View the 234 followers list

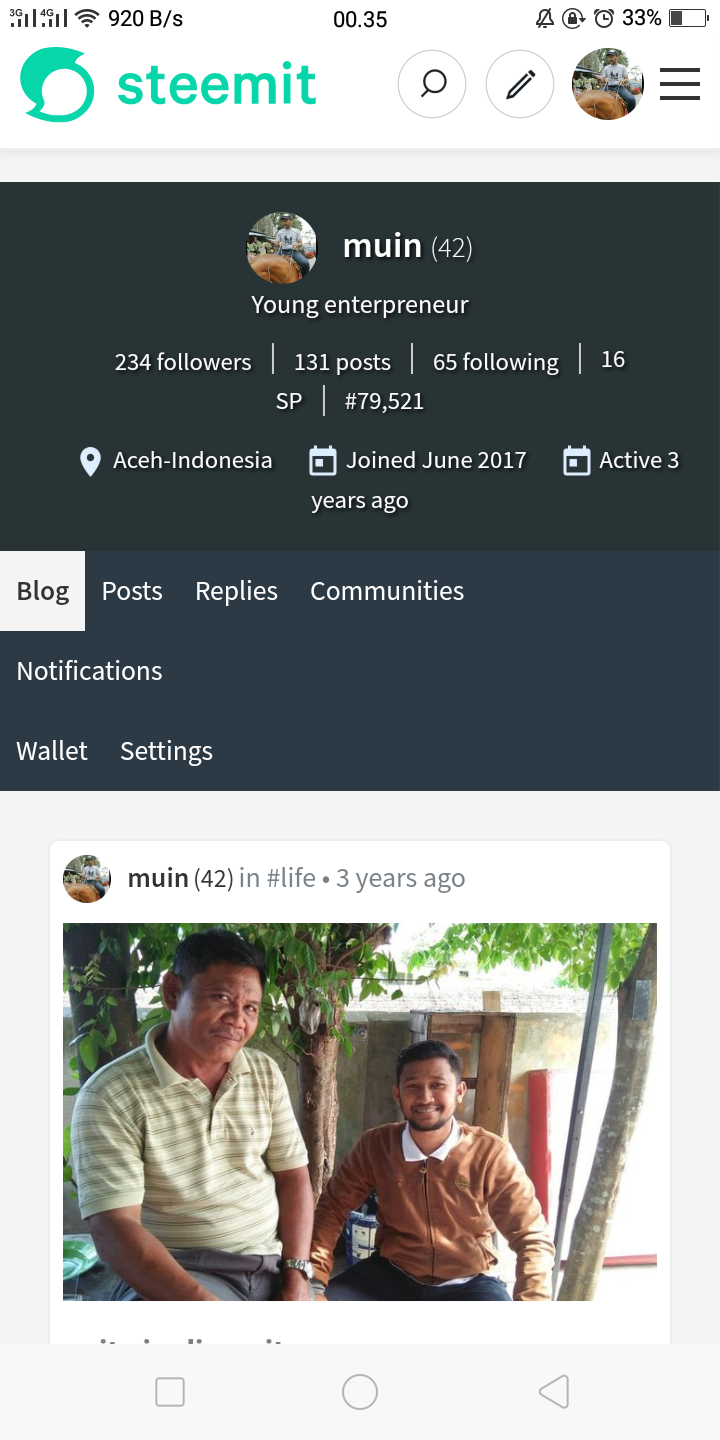click(x=183, y=362)
